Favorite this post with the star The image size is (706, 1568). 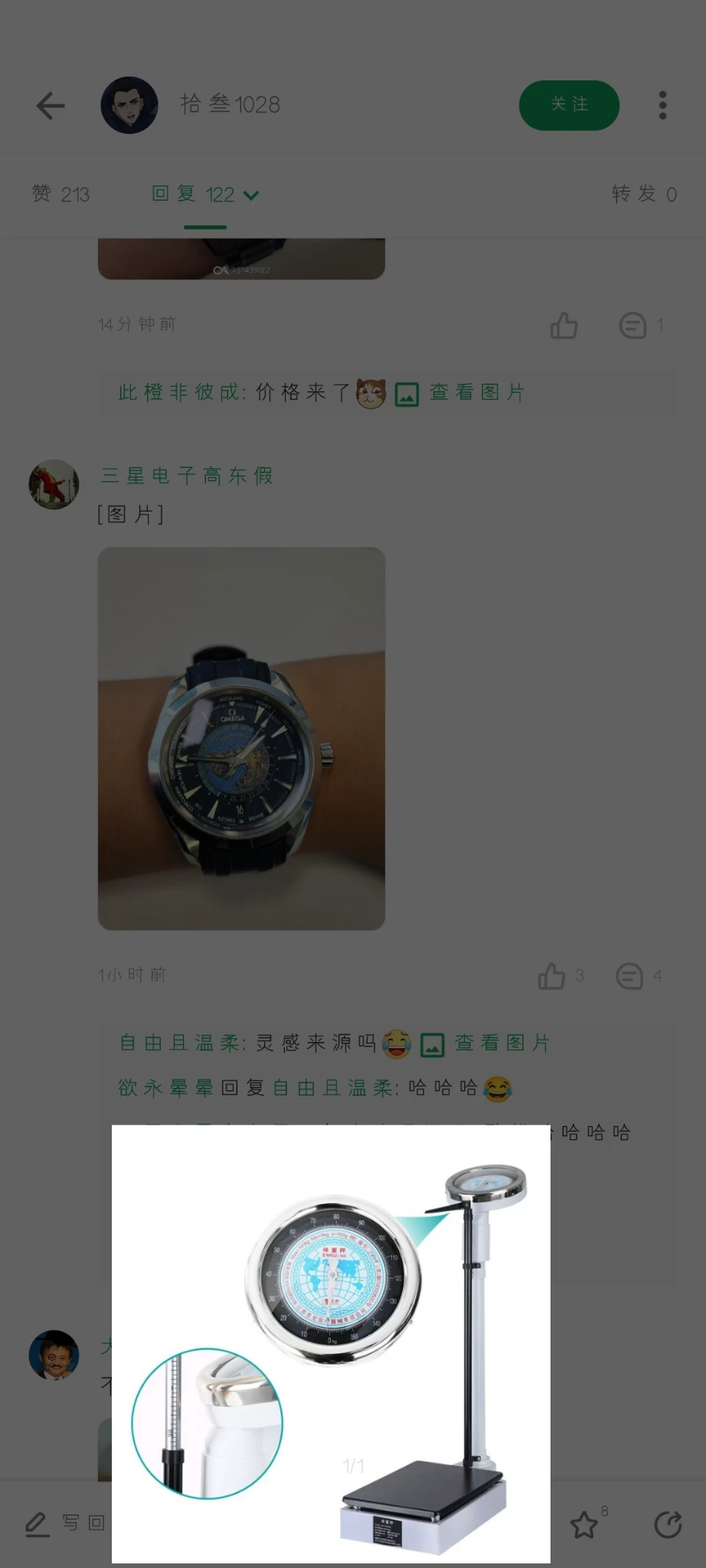coord(584,1524)
